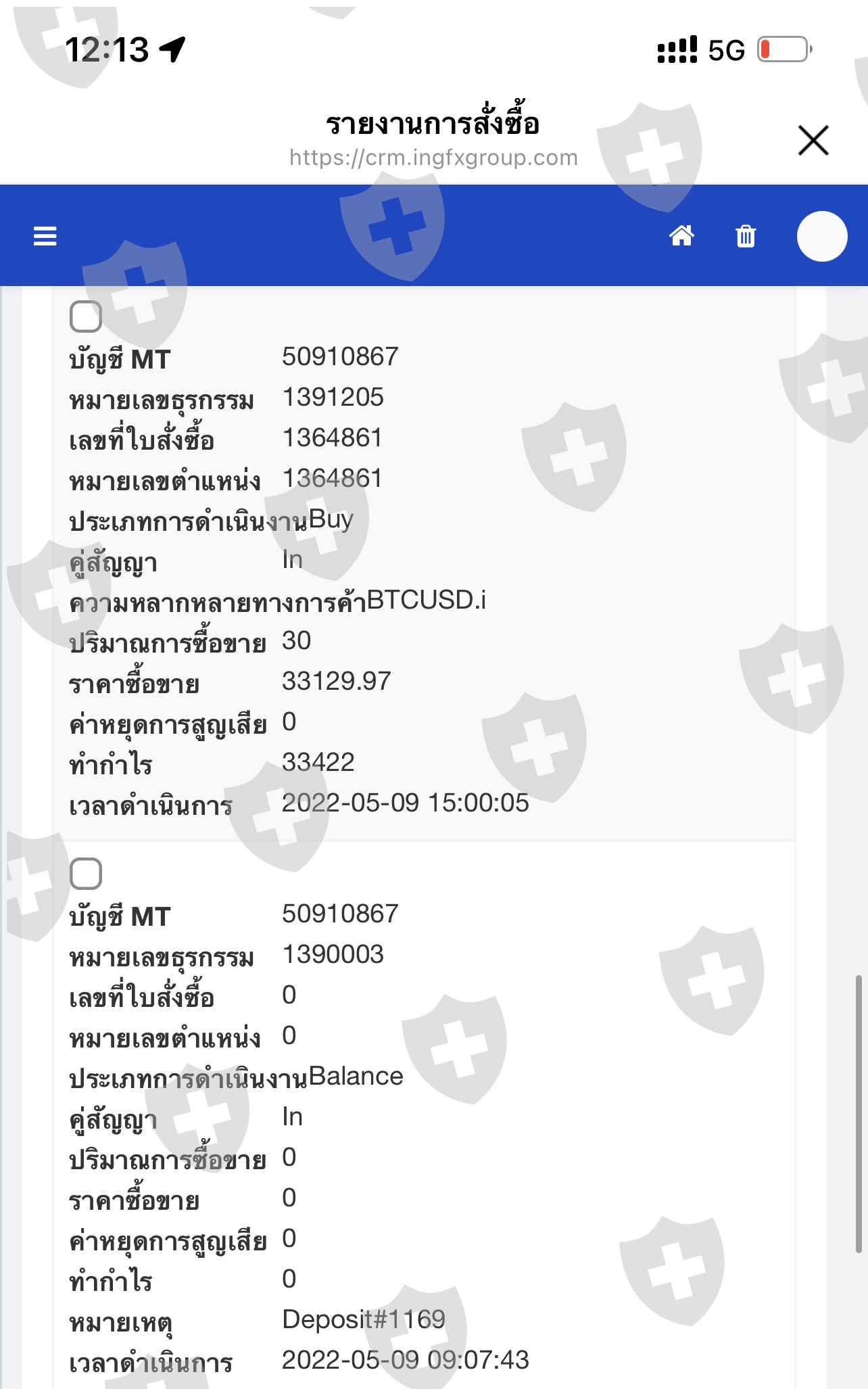Open the hamburger drawer menu
The width and height of the screenshot is (868, 1389).
pos(45,236)
